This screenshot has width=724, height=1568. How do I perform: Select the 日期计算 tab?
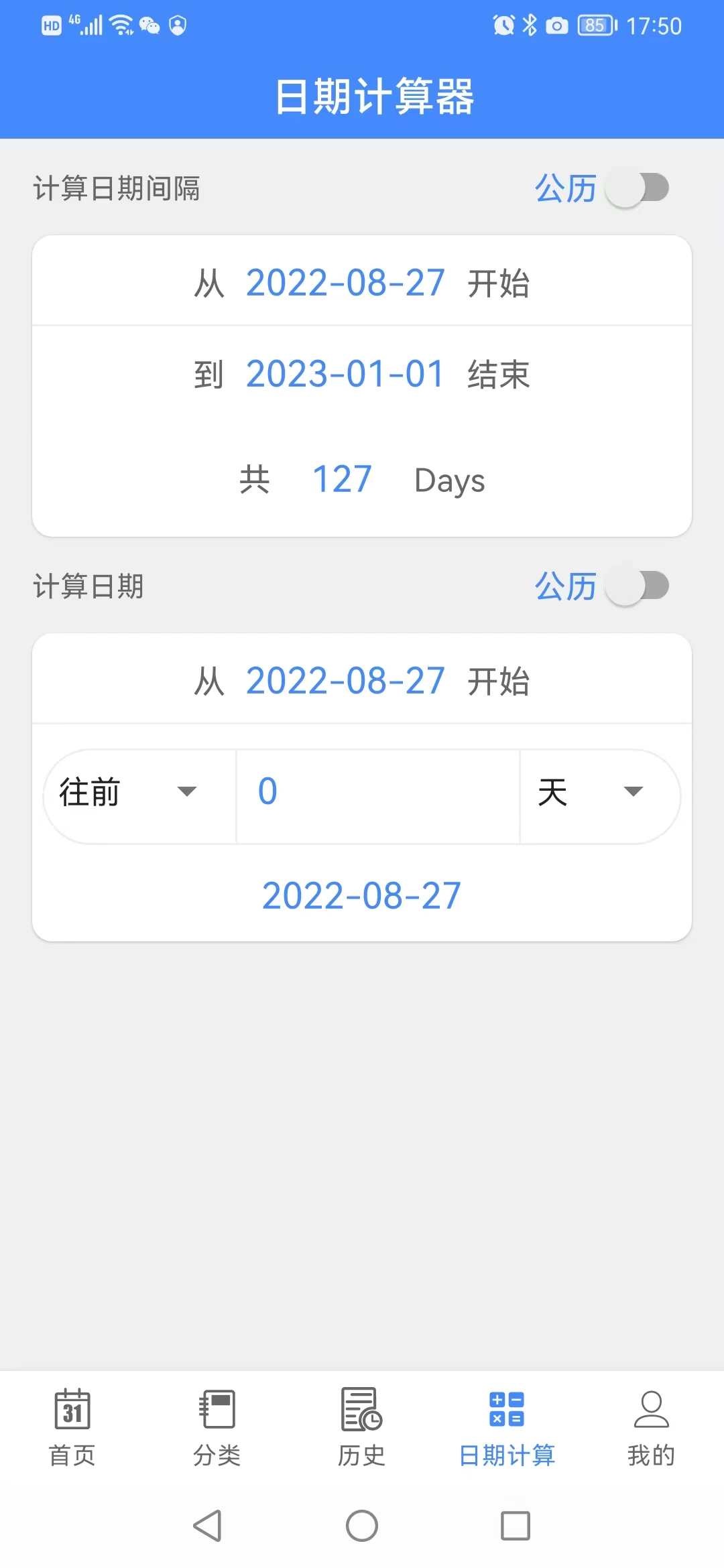coord(507,1426)
